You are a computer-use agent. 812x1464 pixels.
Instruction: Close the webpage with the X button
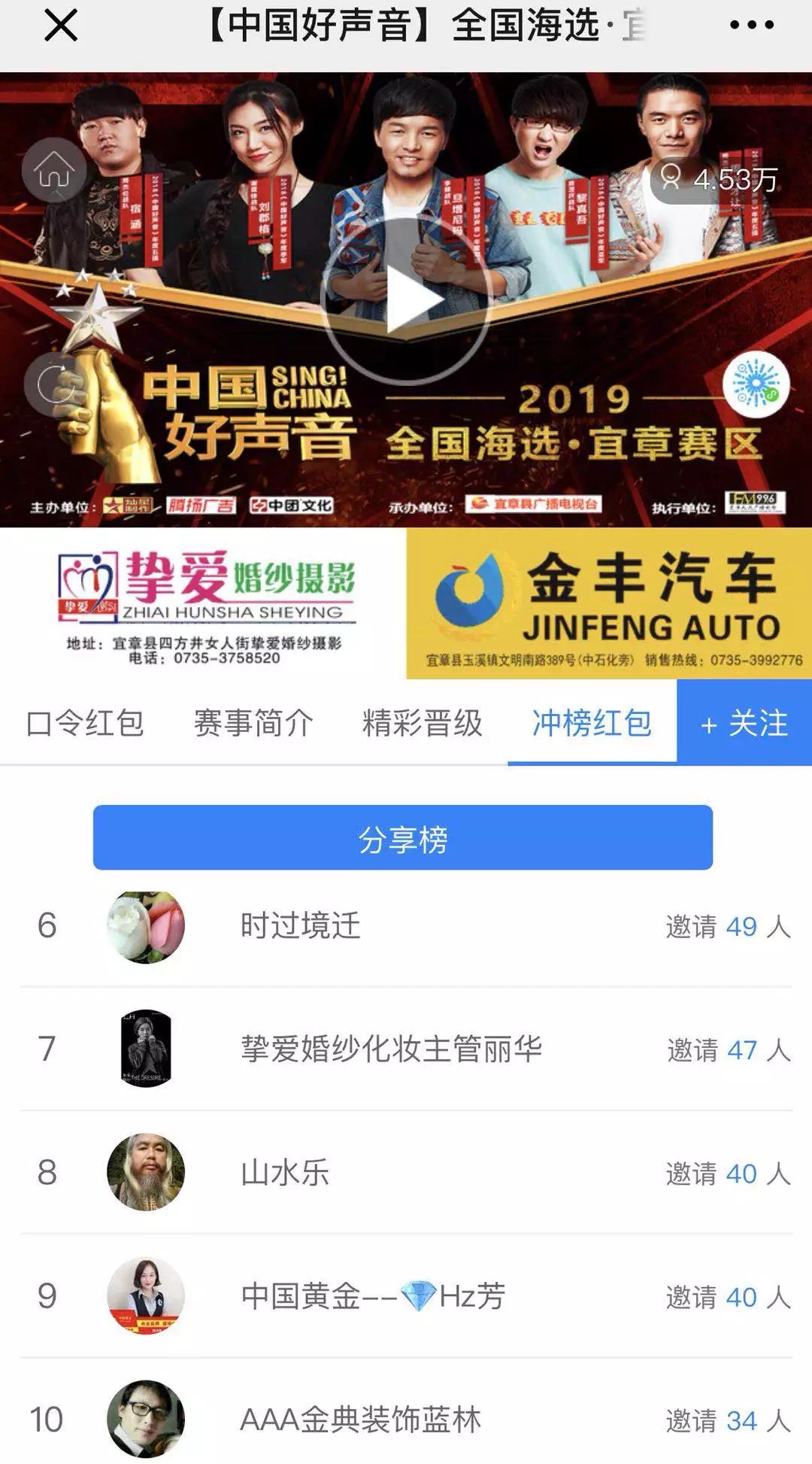[61, 26]
